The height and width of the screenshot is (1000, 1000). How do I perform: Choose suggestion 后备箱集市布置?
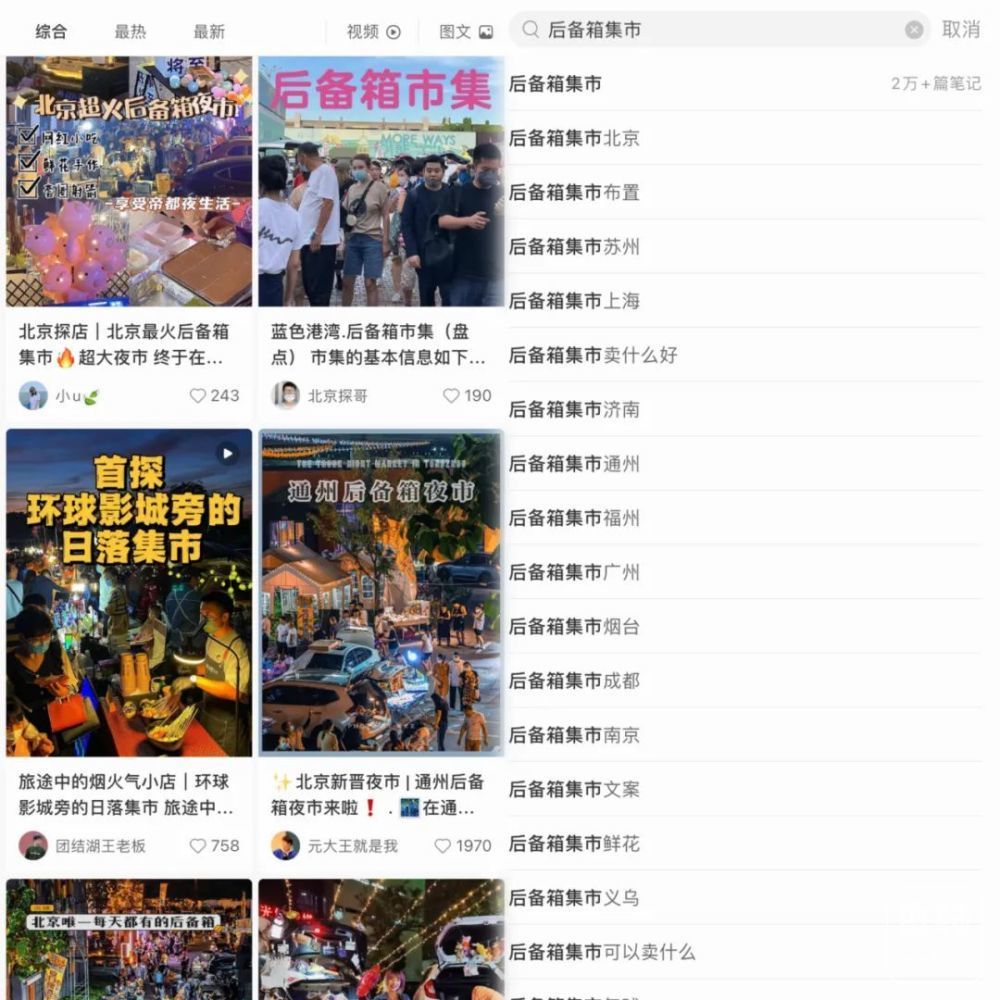pos(574,192)
